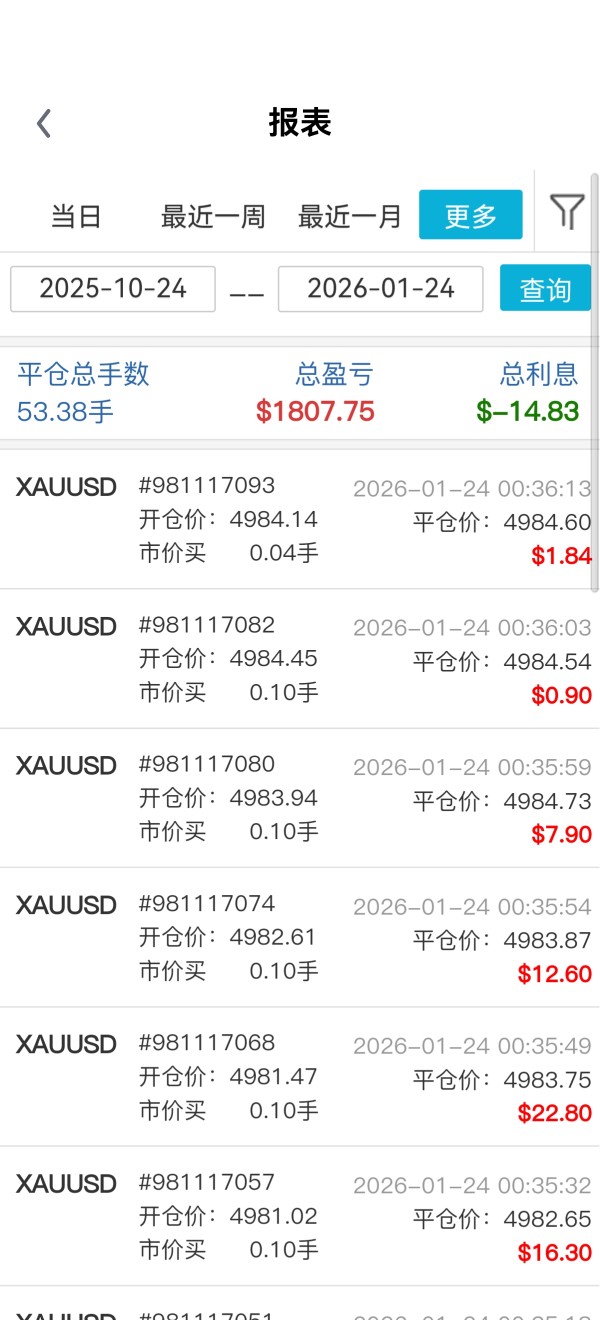Pick the start date 2025-10-24

[113, 289]
